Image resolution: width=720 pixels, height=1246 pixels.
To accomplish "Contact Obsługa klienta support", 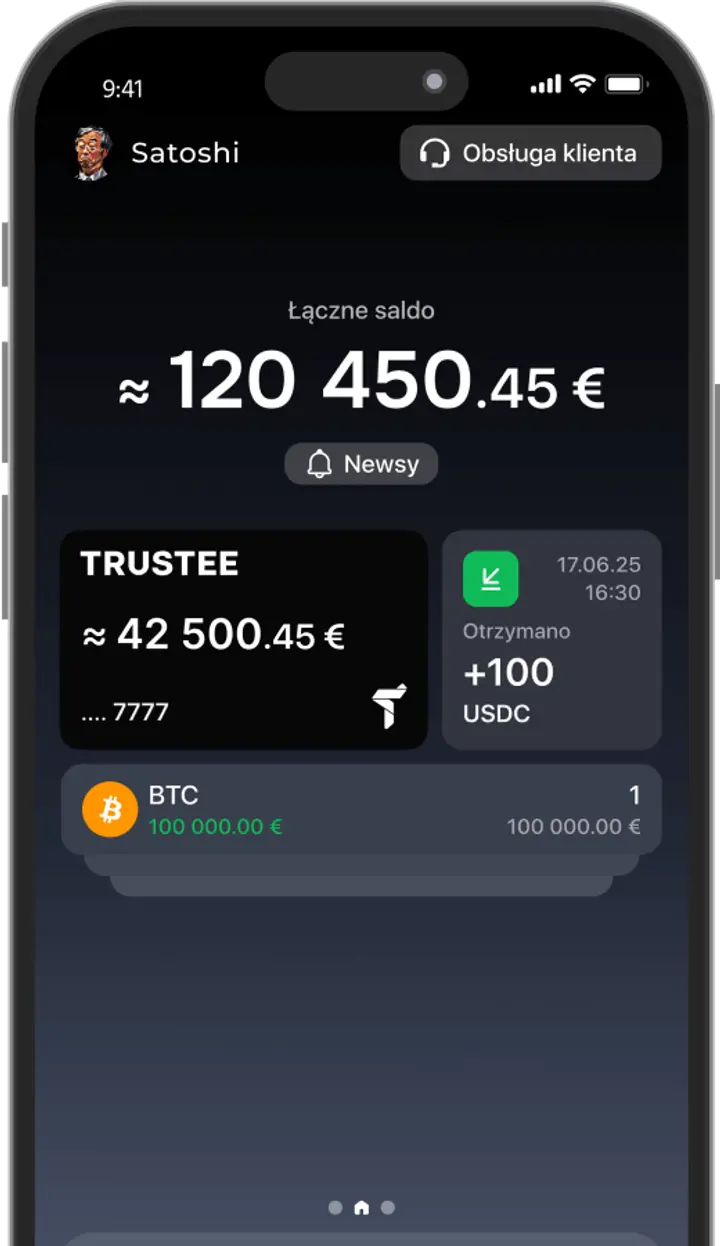I will [x=530, y=153].
